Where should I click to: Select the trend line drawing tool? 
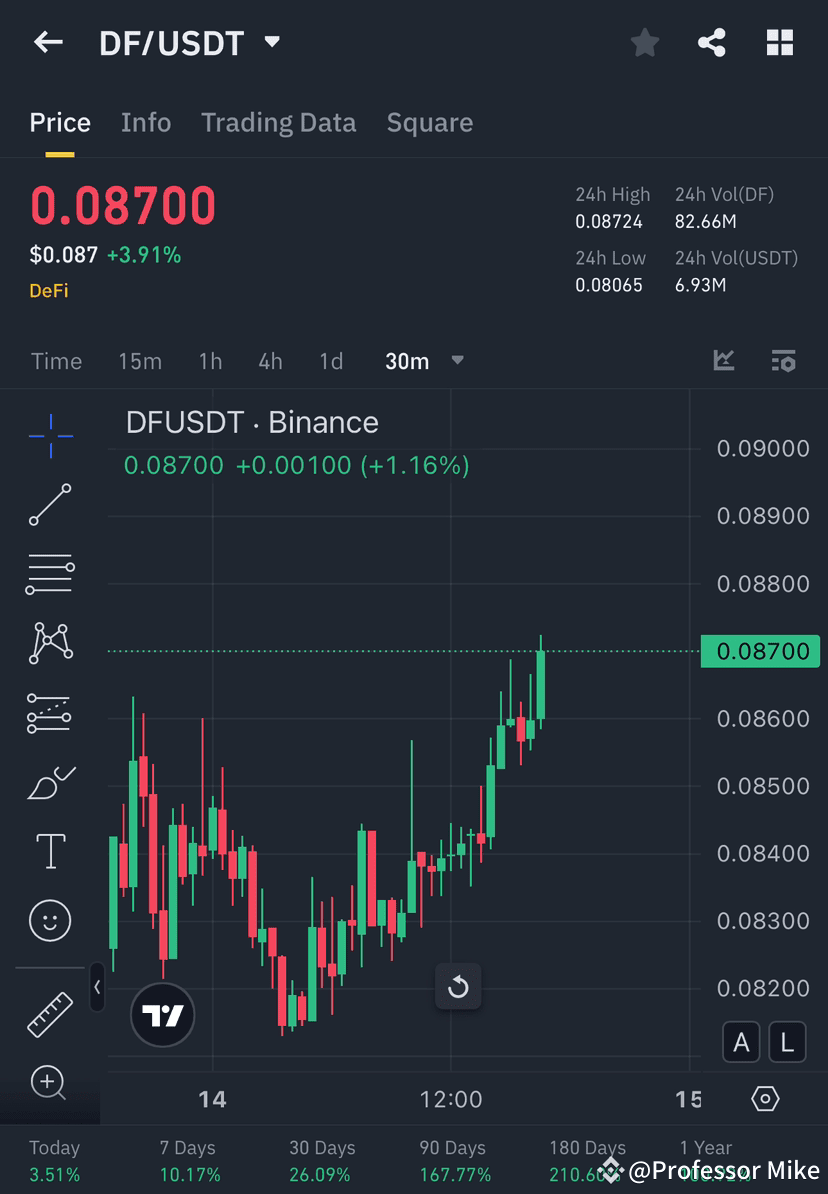[x=50, y=505]
